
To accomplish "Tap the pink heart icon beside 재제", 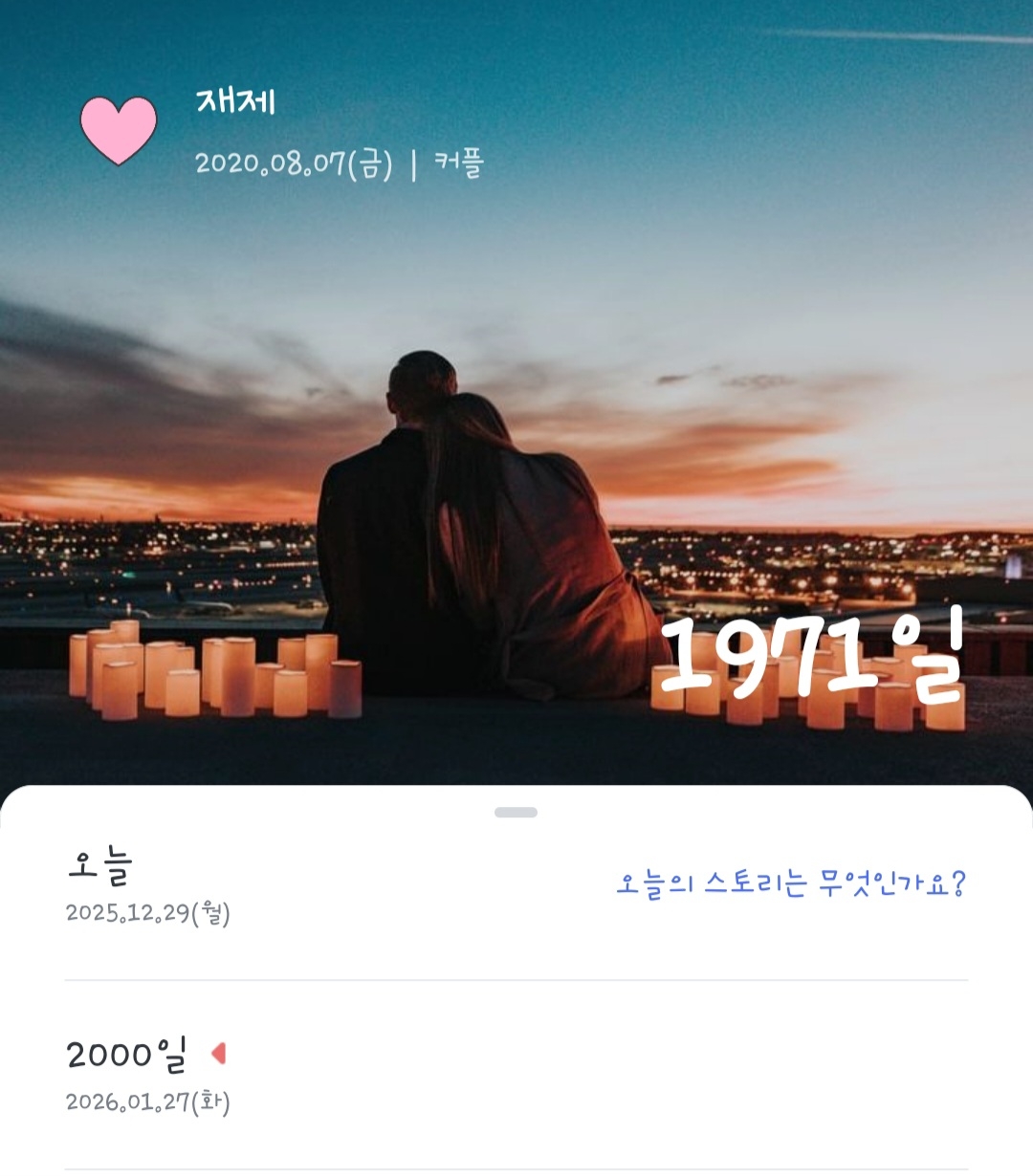I will pyautogui.click(x=118, y=130).
